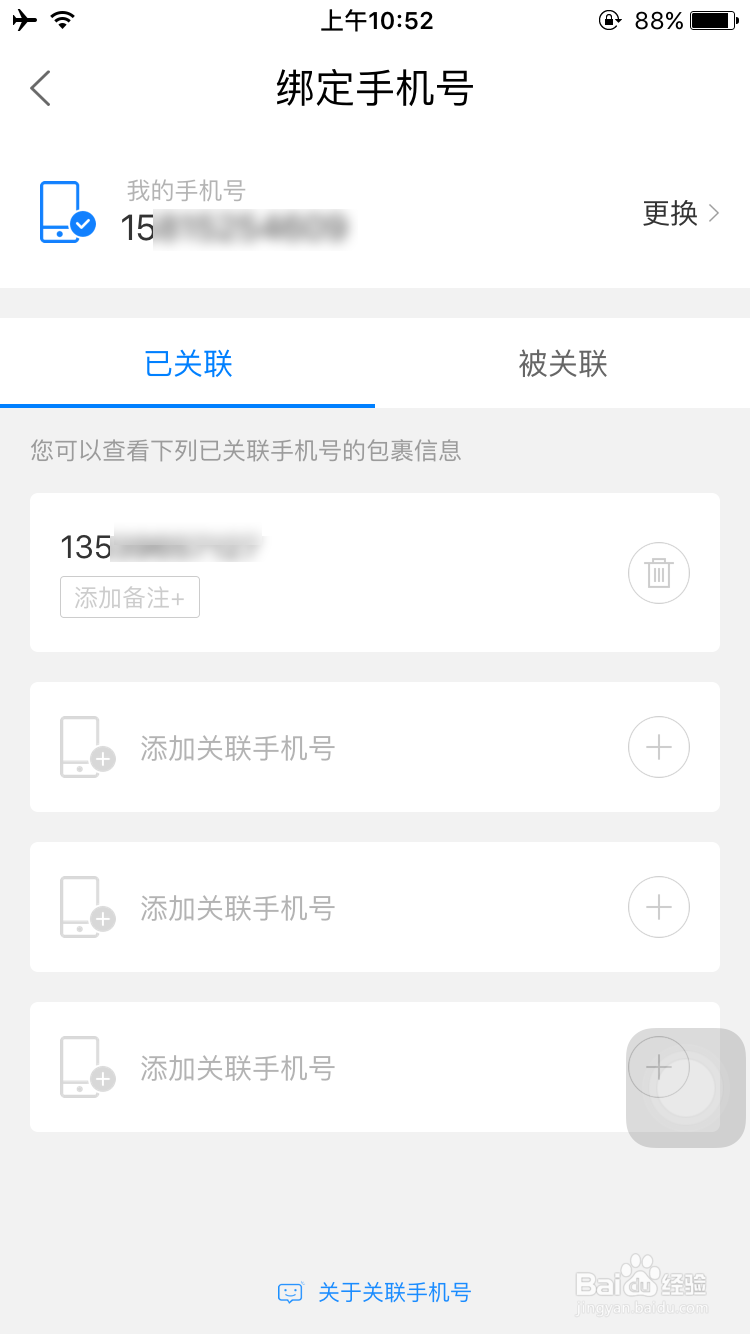The width and height of the screenshot is (750, 1334).
Task: Tap the floating circular assistant button
Action: click(x=685, y=1088)
